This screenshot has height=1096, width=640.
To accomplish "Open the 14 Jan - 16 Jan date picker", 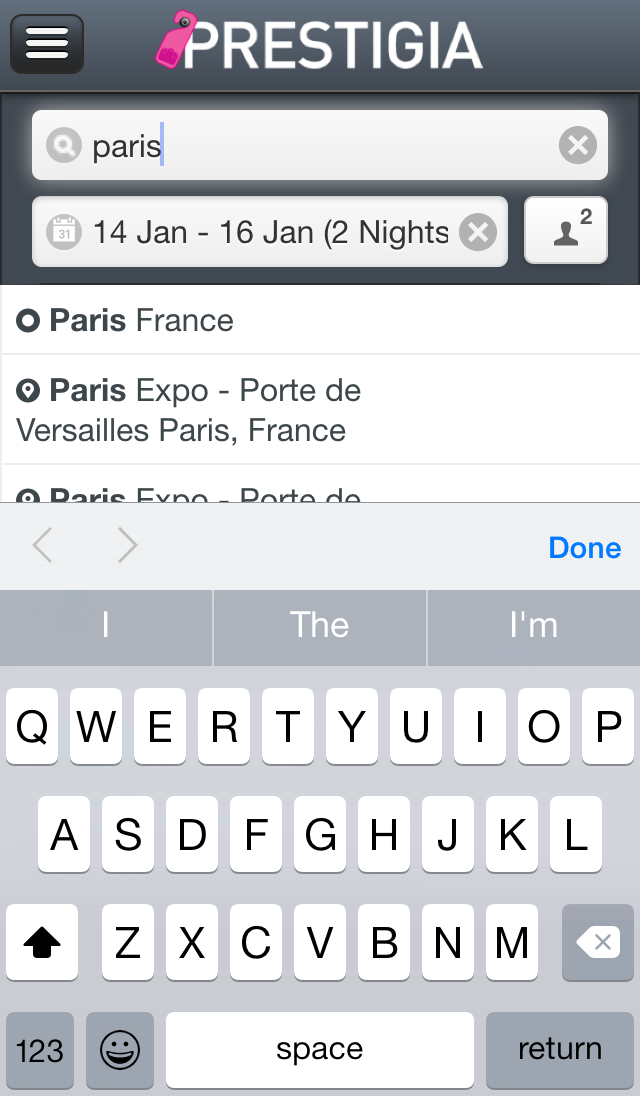I will click(270, 232).
